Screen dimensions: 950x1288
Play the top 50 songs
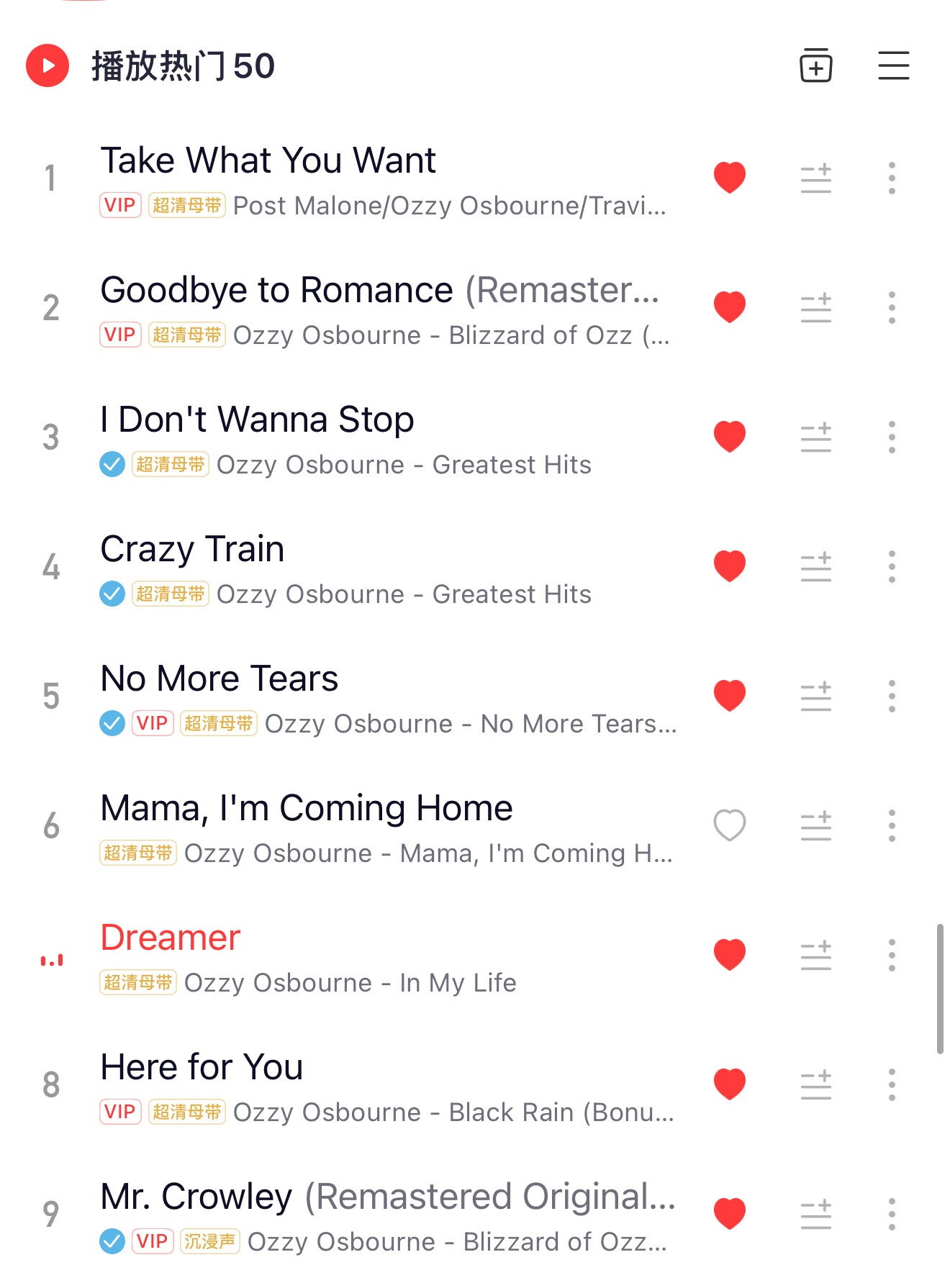[47, 65]
